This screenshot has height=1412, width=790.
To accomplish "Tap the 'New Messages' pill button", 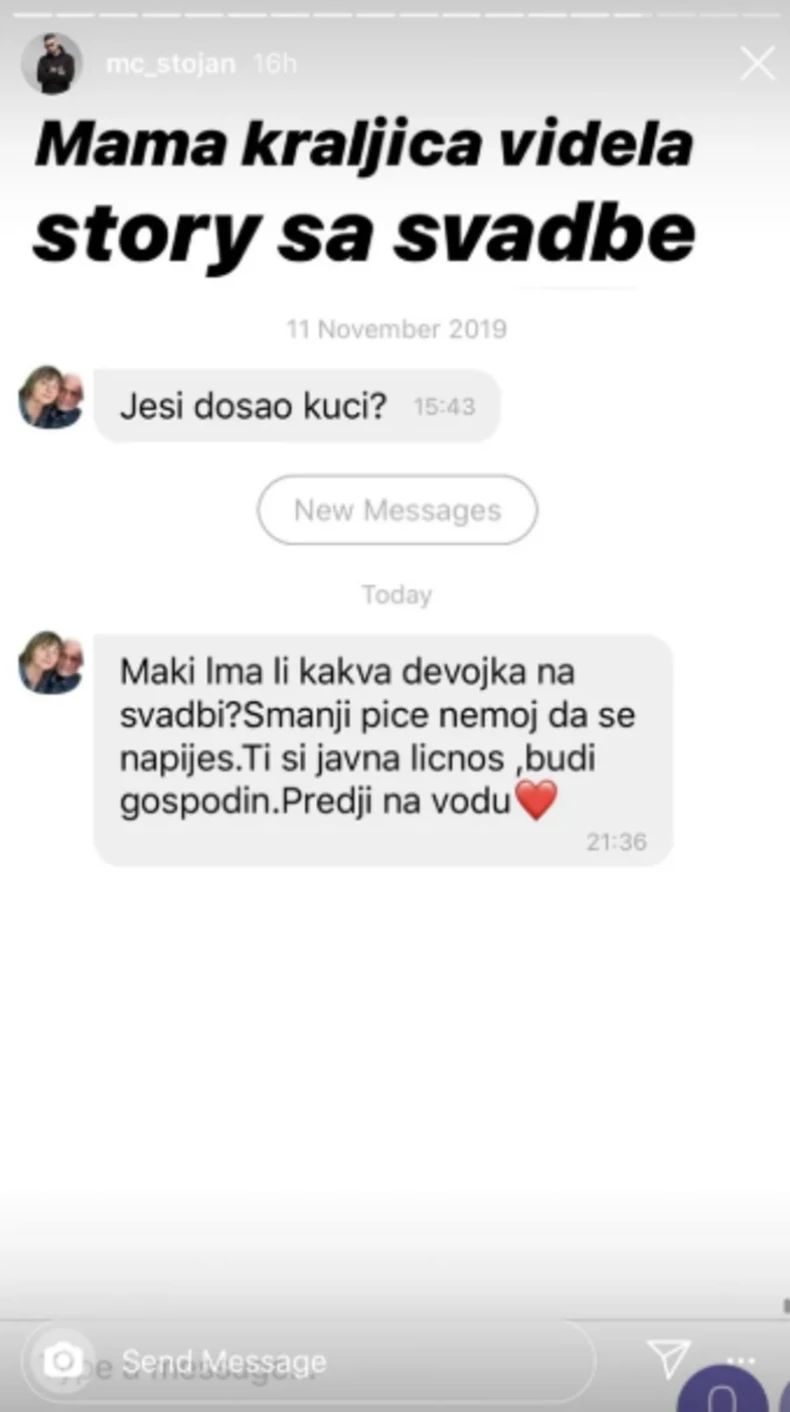I will pyautogui.click(x=397, y=510).
